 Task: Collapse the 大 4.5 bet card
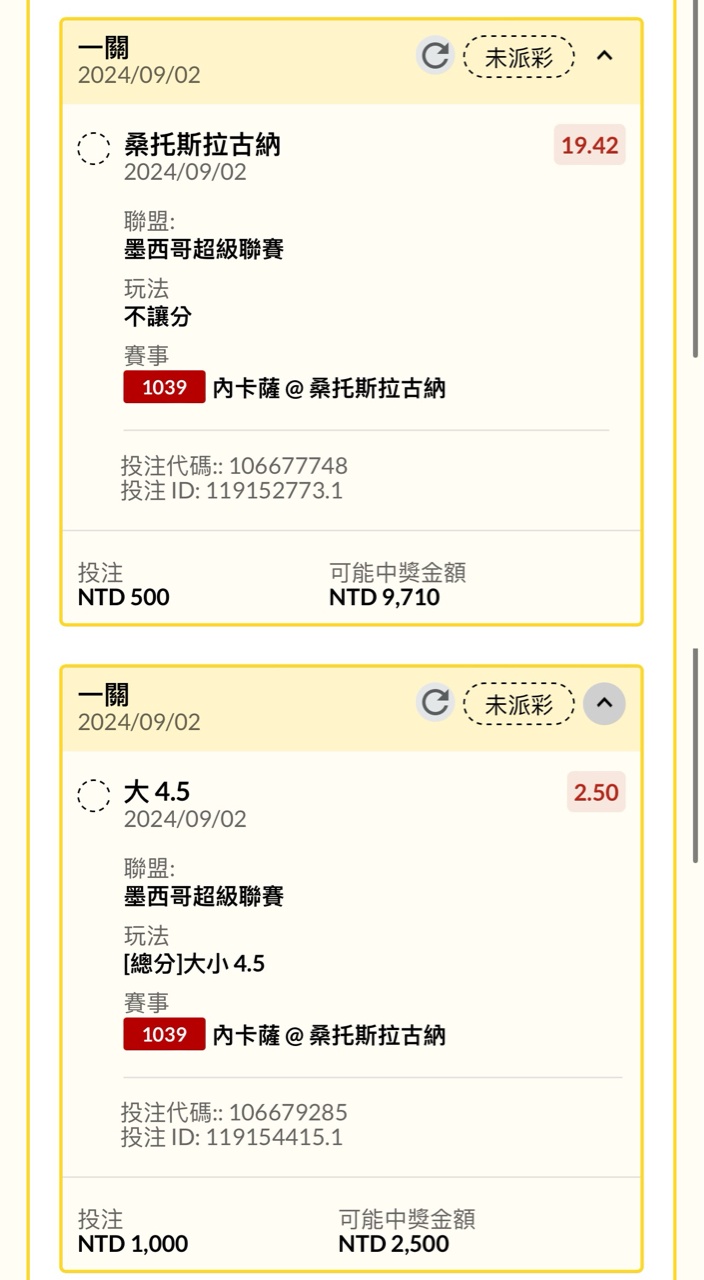click(604, 703)
